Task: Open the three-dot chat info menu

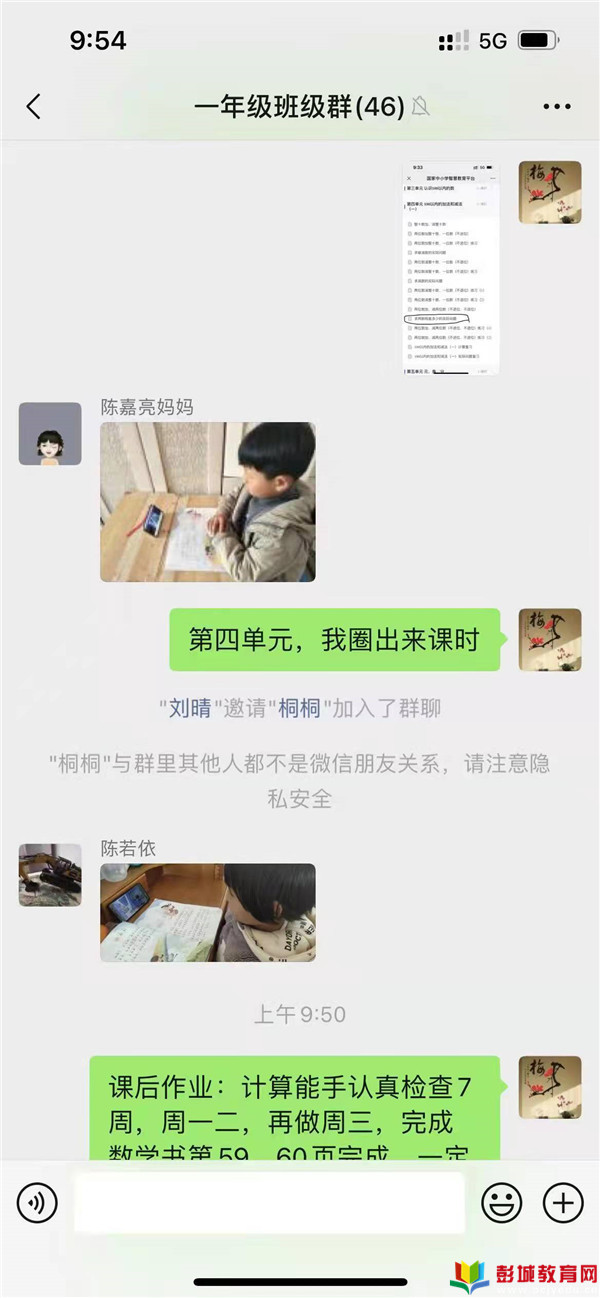Action: tap(557, 107)
